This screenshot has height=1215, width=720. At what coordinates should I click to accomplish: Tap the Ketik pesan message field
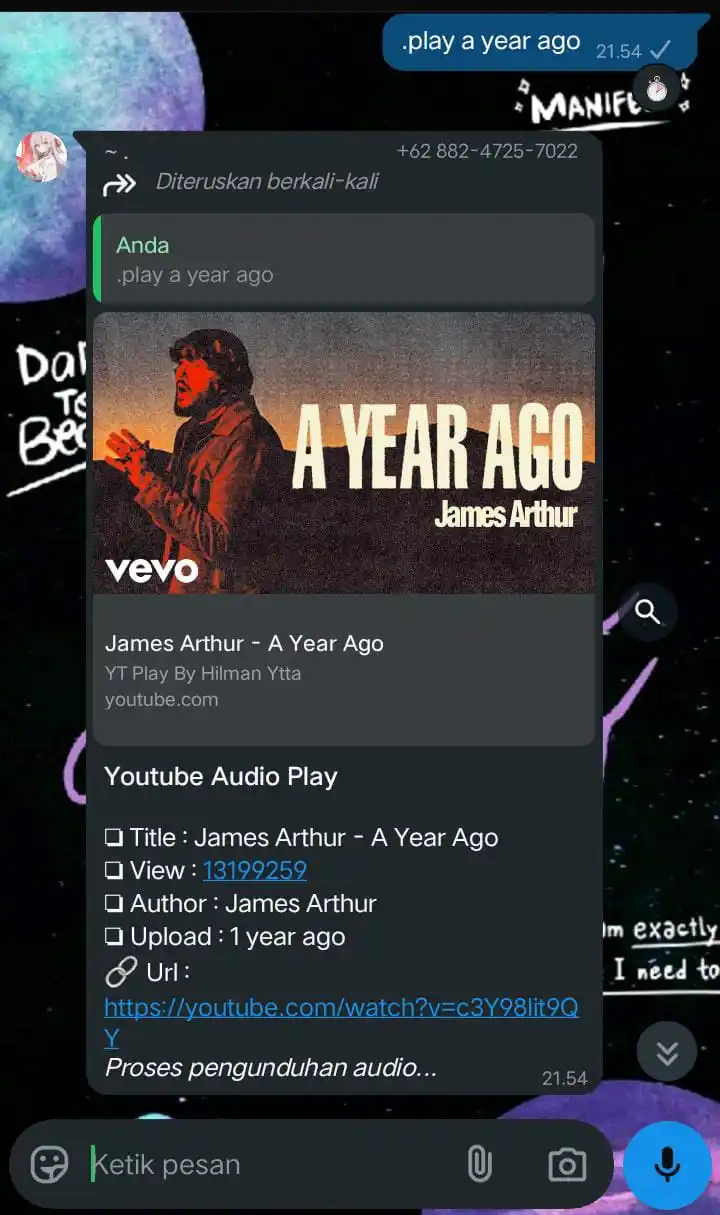270,1165
